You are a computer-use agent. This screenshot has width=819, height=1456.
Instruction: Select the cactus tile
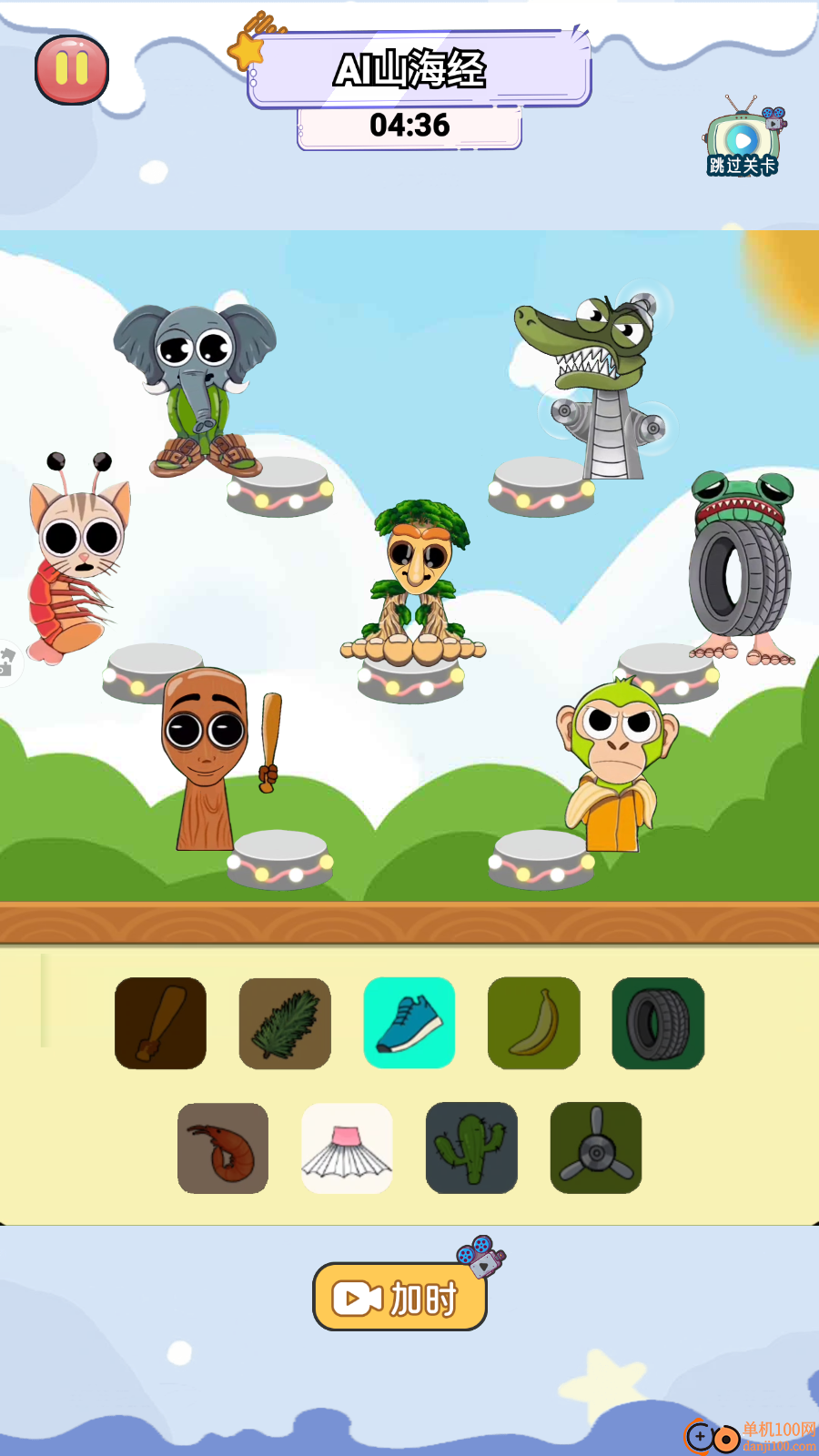click(471, 1148)
